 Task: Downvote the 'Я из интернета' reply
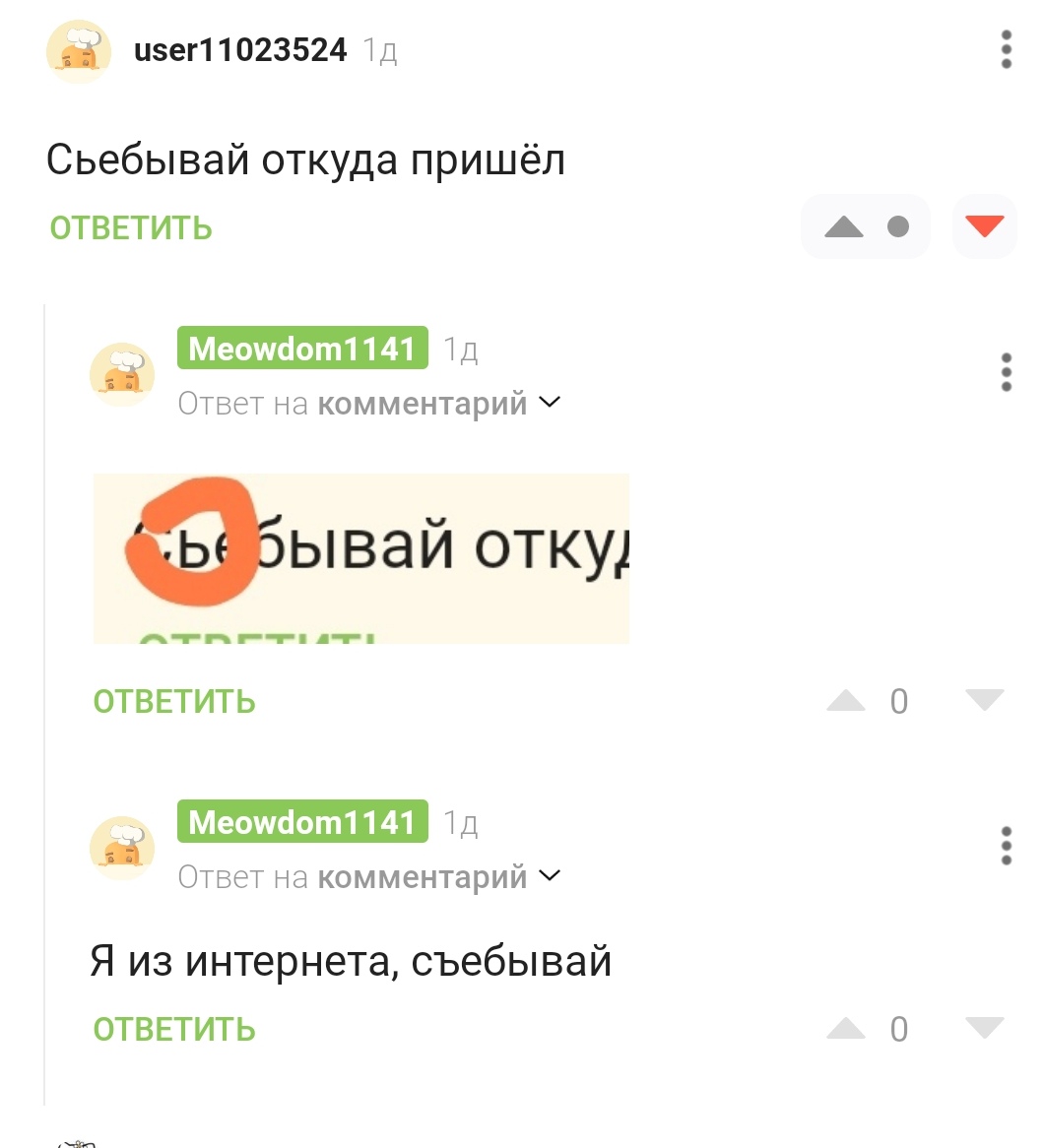(984, 1029)
